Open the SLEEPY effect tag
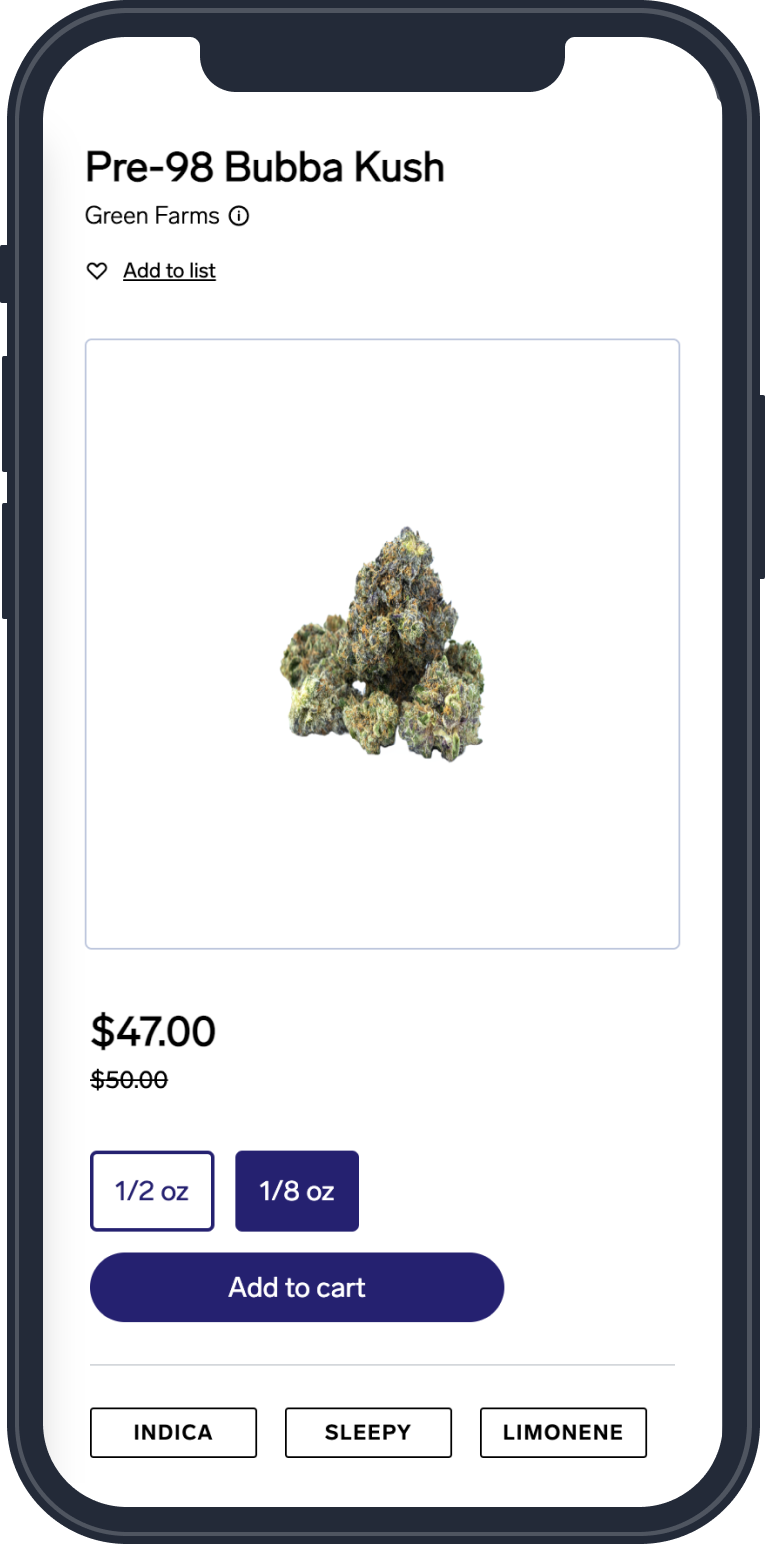 368,1433
